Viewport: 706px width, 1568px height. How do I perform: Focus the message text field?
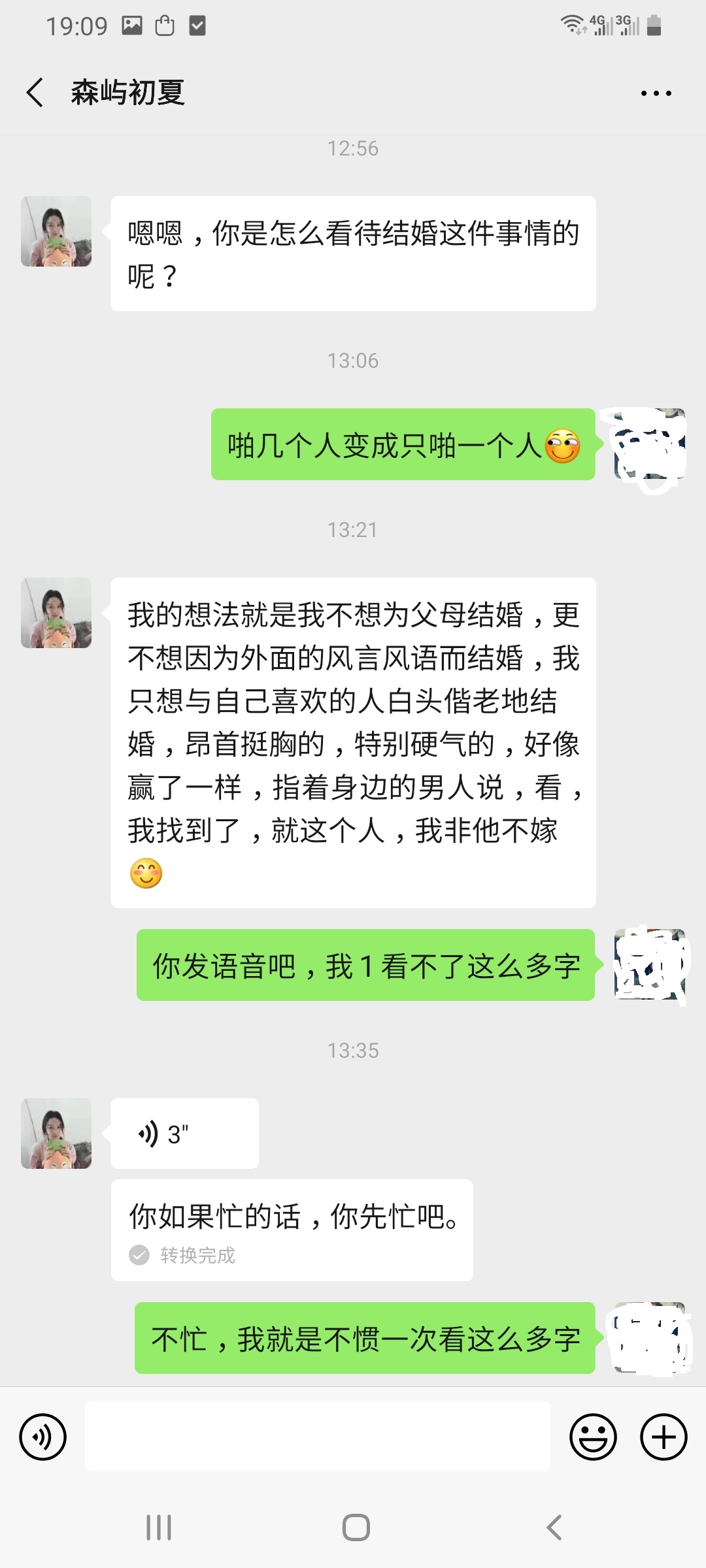317,1436
